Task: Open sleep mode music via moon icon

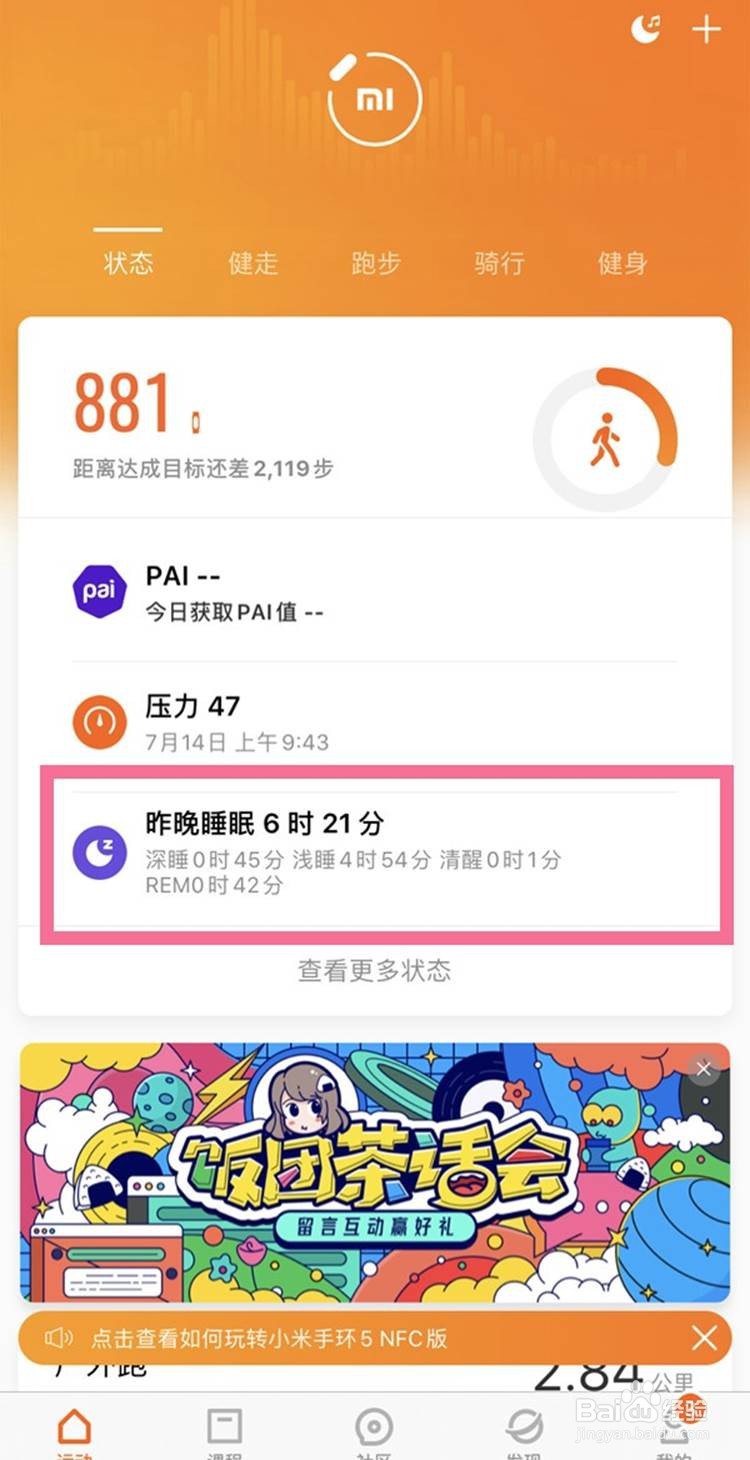Action: pos(646,29)
